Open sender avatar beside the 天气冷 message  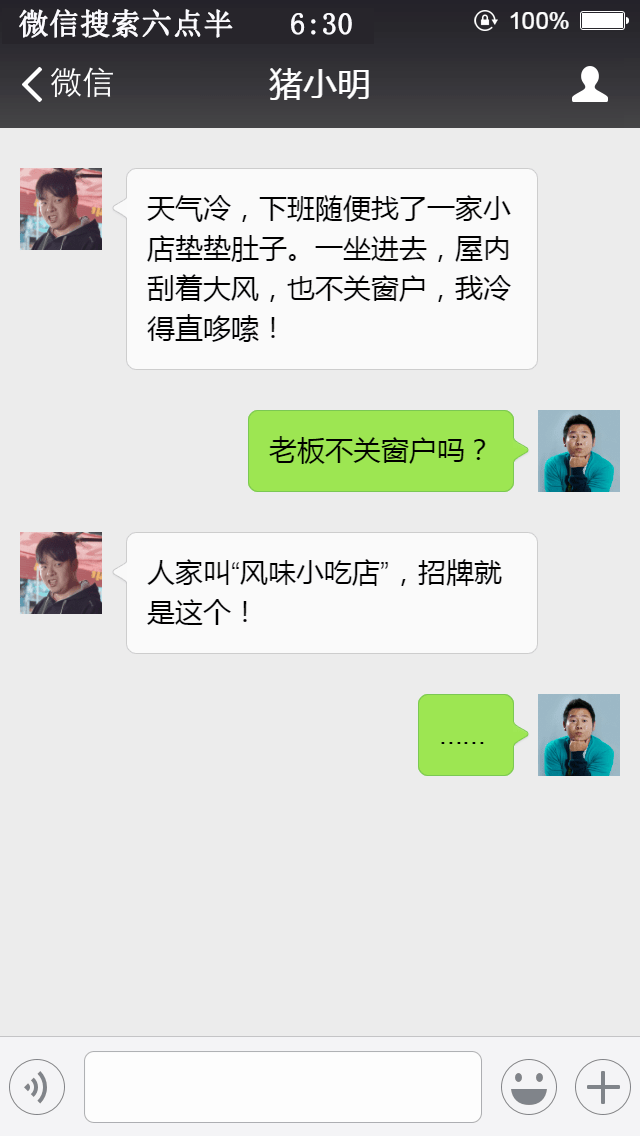(61, 209)
